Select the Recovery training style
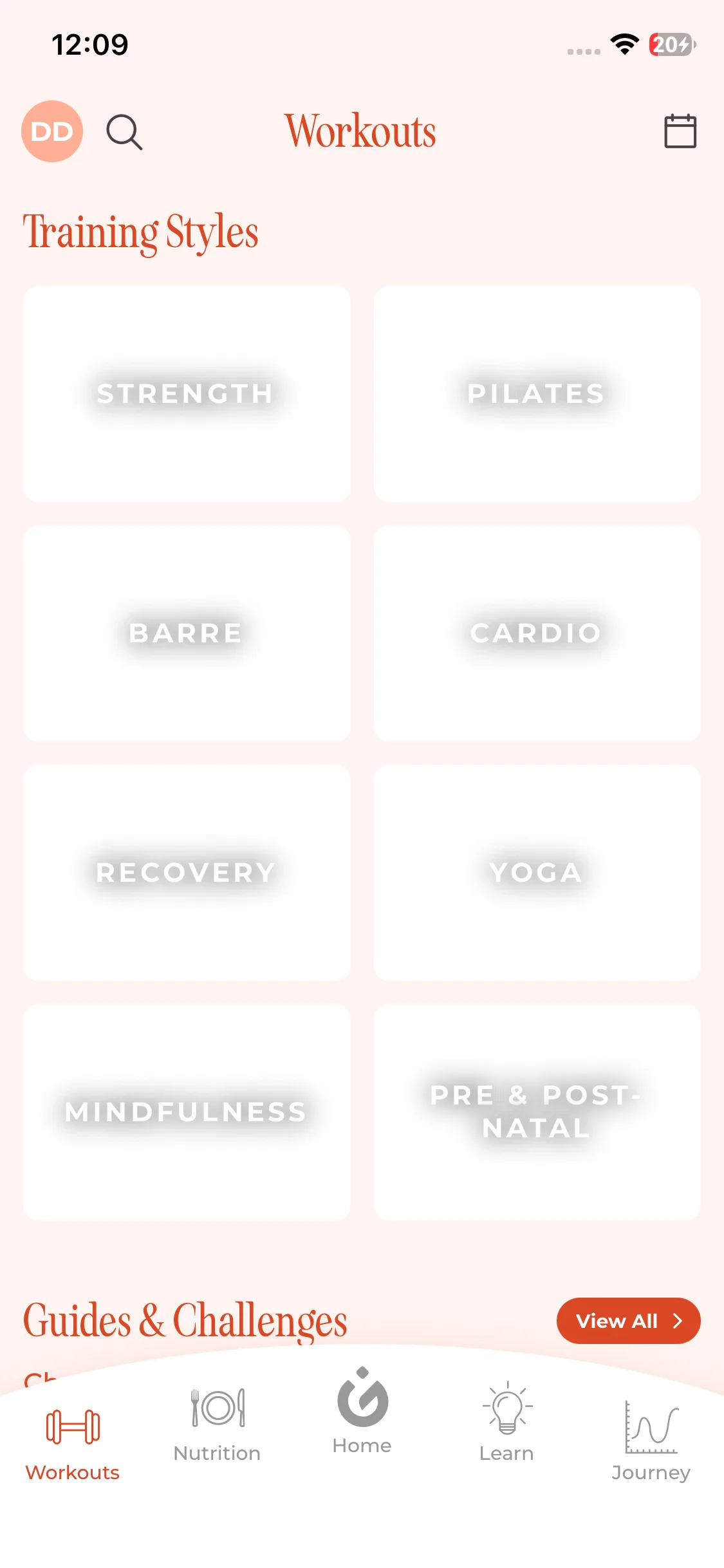Screen dimensions: 724x1568 (187, 873)
